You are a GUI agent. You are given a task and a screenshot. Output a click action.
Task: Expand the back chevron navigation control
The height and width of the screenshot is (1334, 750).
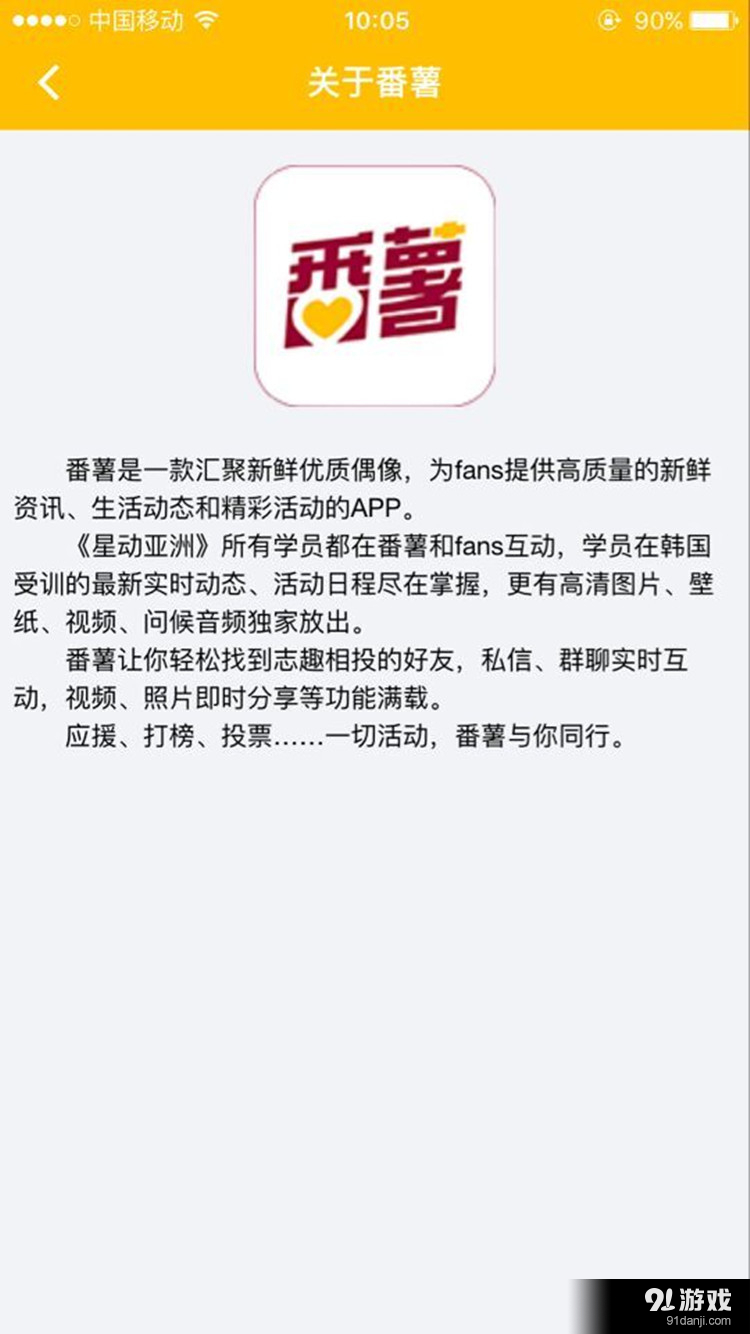click(x=48, y=83)
